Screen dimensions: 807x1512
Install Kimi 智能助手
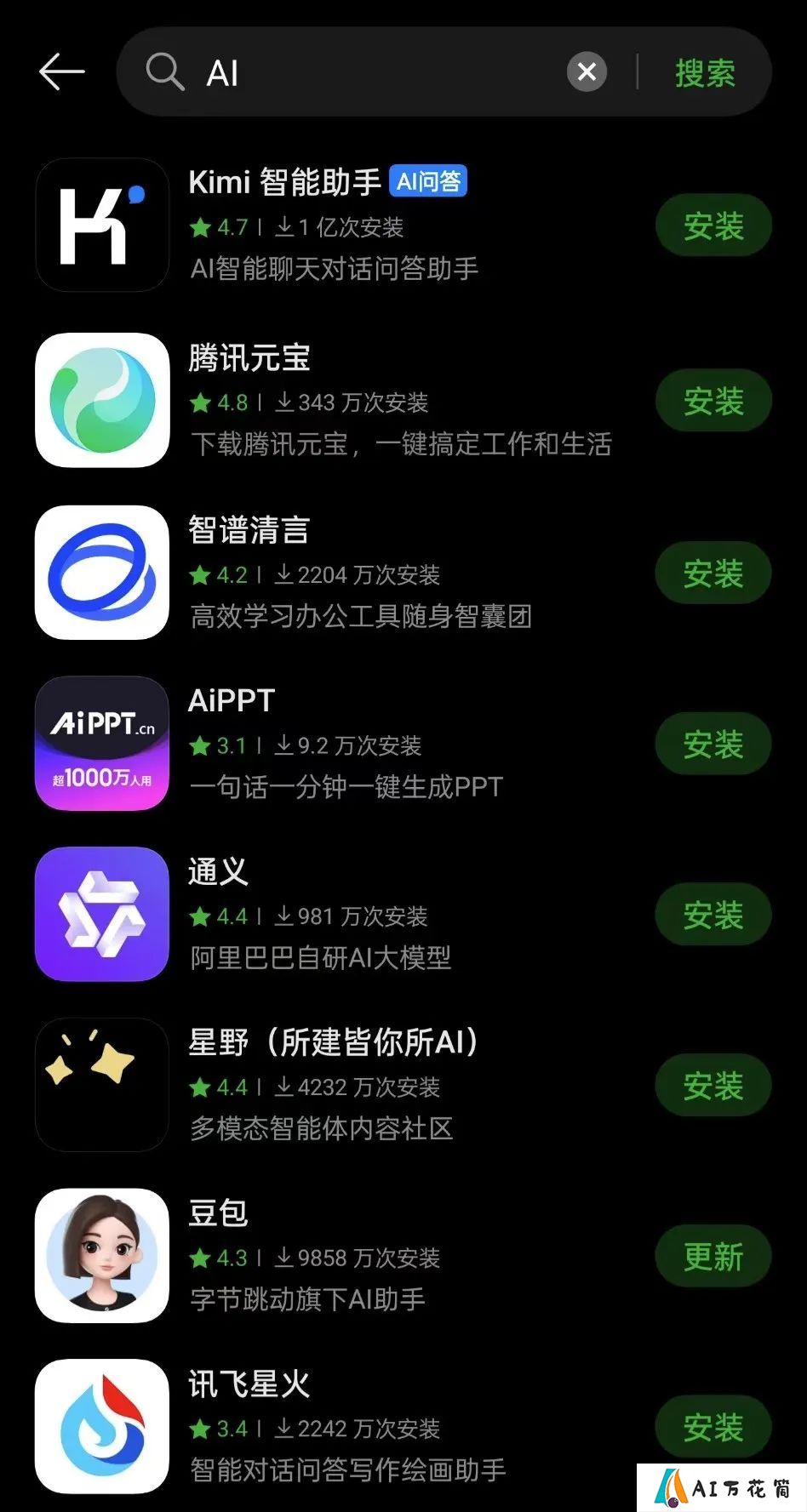pyautogui.click(x=713, y=225)
